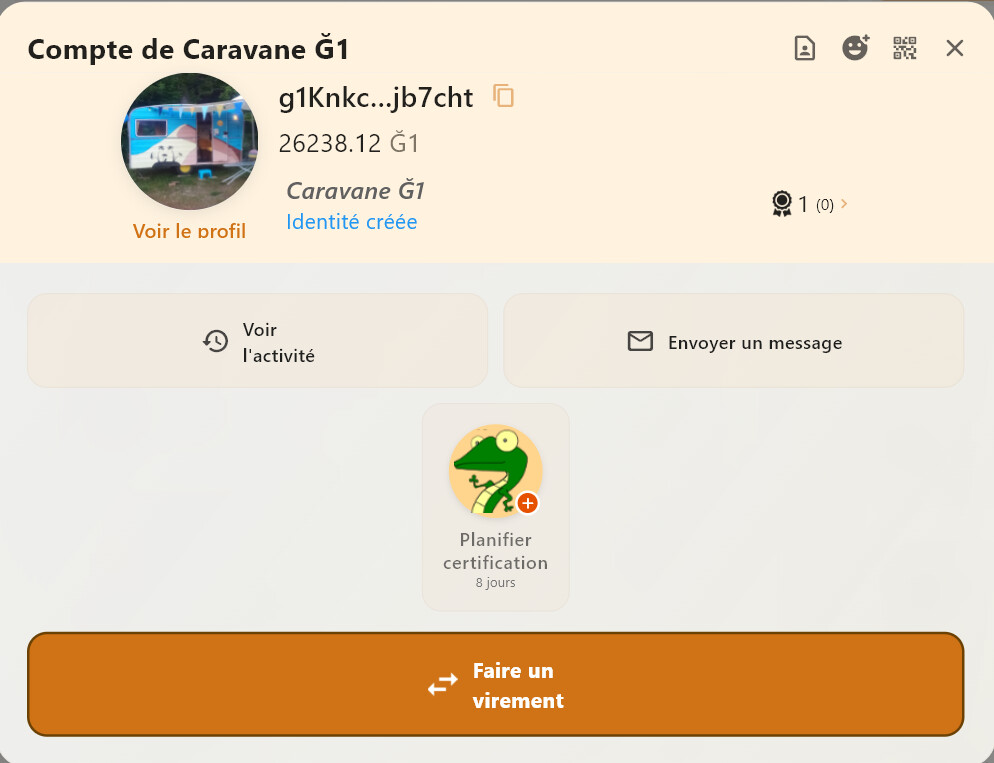
Task: Select Envoyer un message
Action: [733, 341]
